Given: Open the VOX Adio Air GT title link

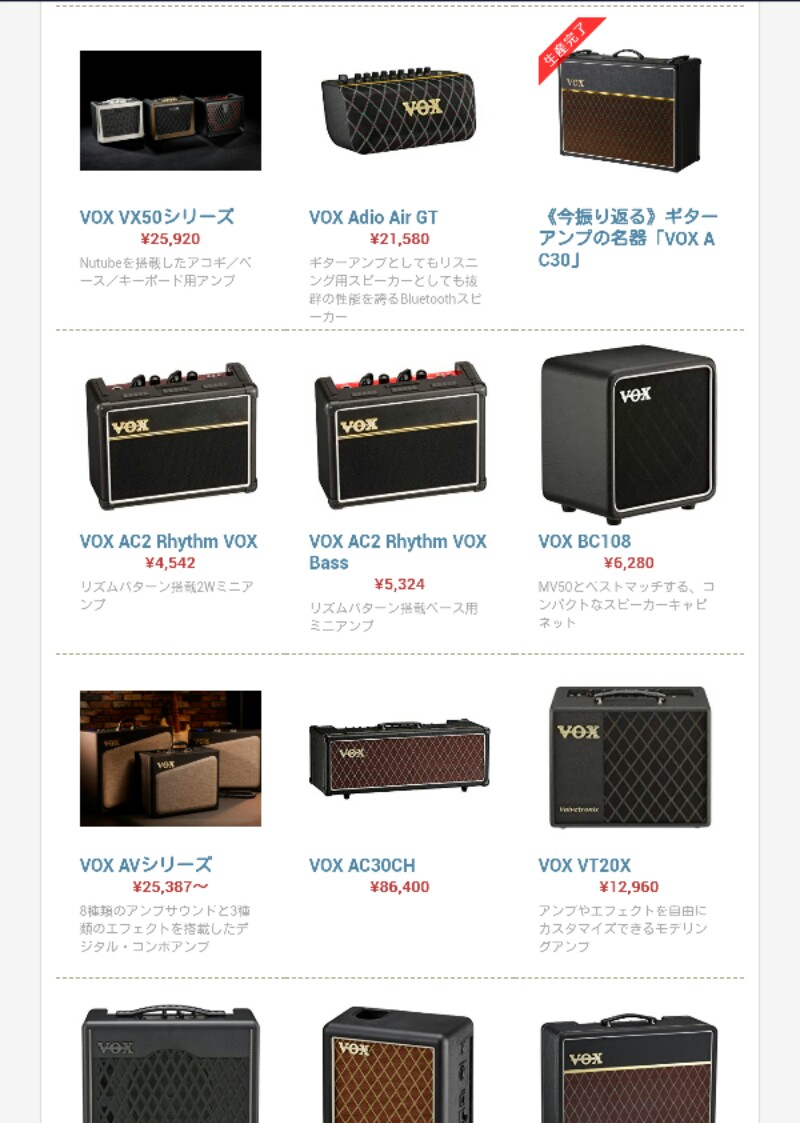Looking at the screenshot, I should tap(373, 217).
